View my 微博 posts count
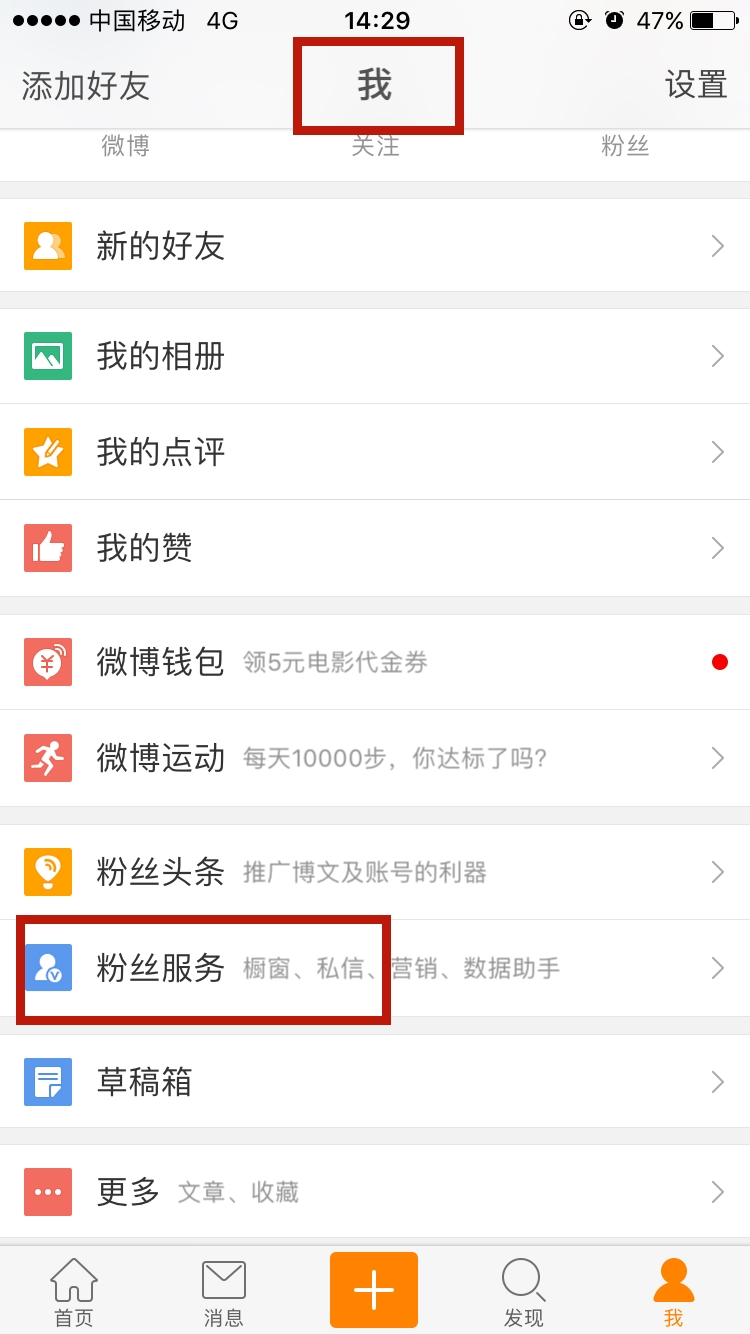Viewport: 750px width, 1334px height. [125, 148]
